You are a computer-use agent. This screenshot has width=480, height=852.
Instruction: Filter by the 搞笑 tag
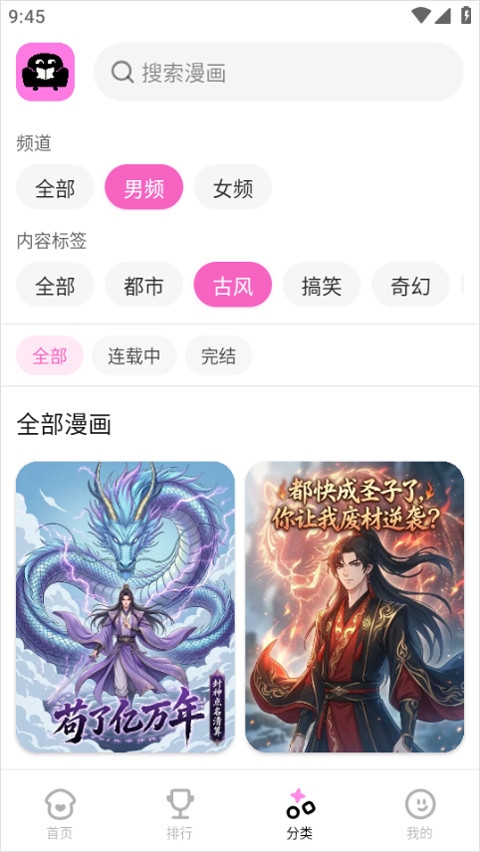coord(321,285)
